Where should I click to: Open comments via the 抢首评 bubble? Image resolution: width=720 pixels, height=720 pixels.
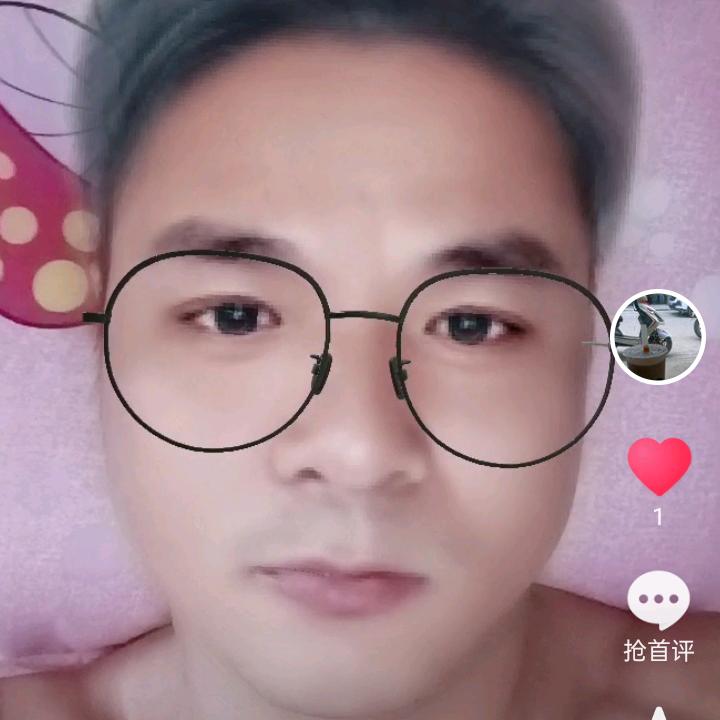click(658, 600)
